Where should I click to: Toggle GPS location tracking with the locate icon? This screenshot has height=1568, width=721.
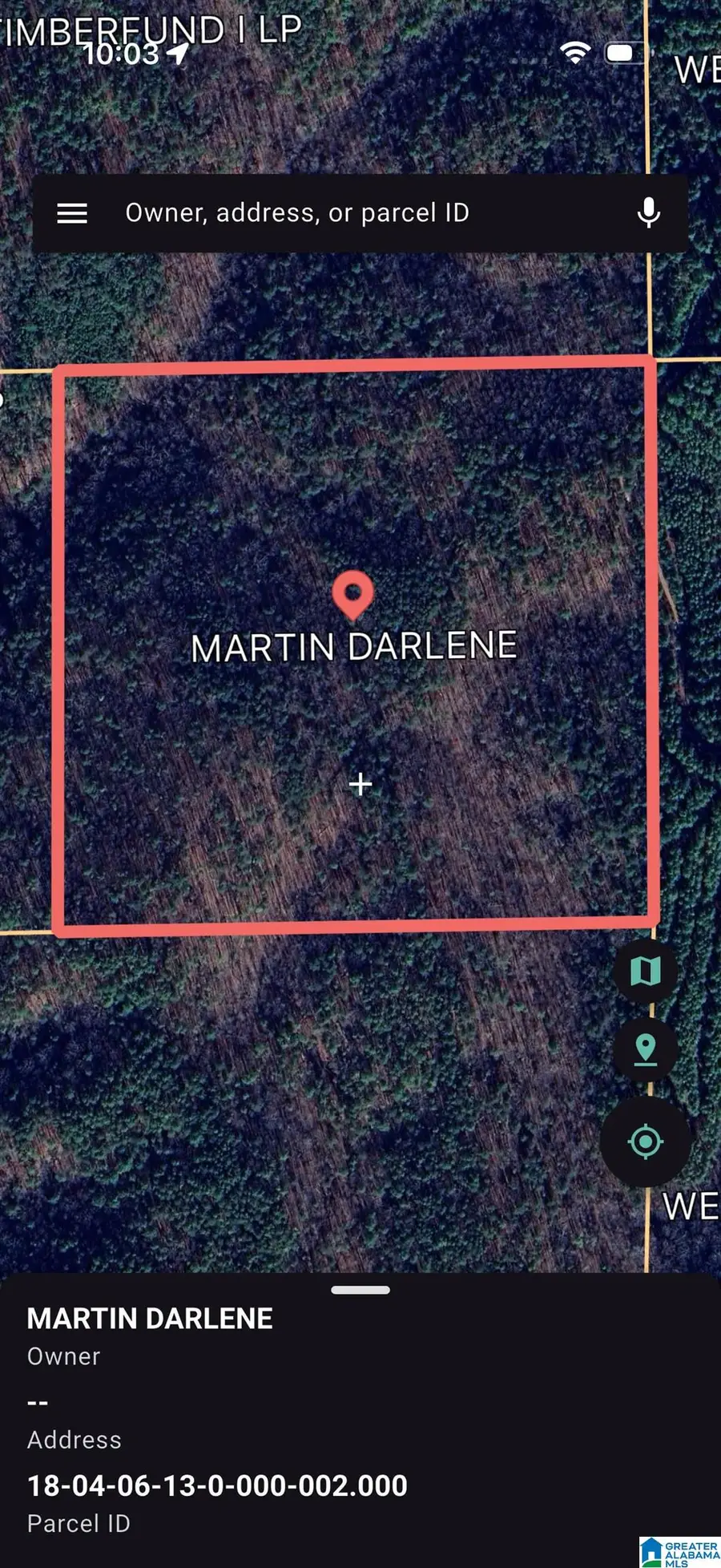[x=646, y=1142]
